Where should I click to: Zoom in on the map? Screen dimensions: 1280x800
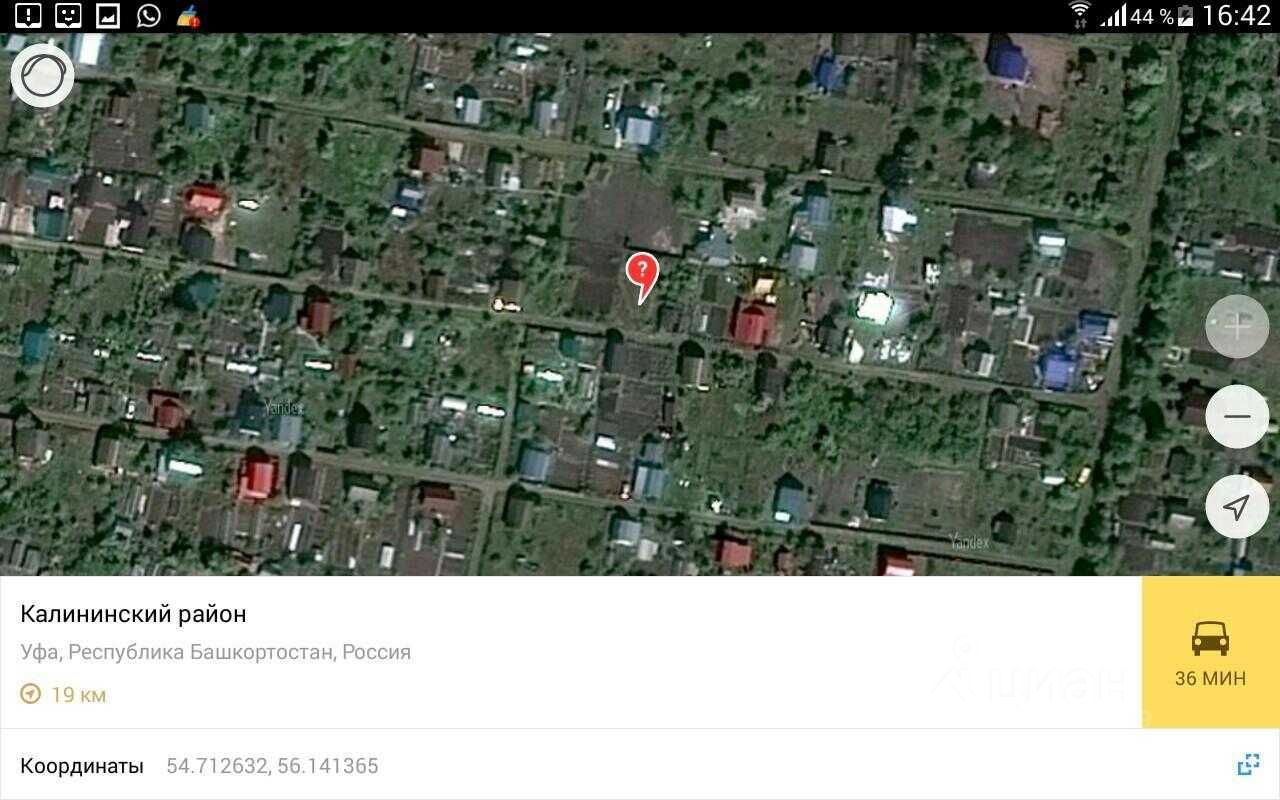point(1237,326)
